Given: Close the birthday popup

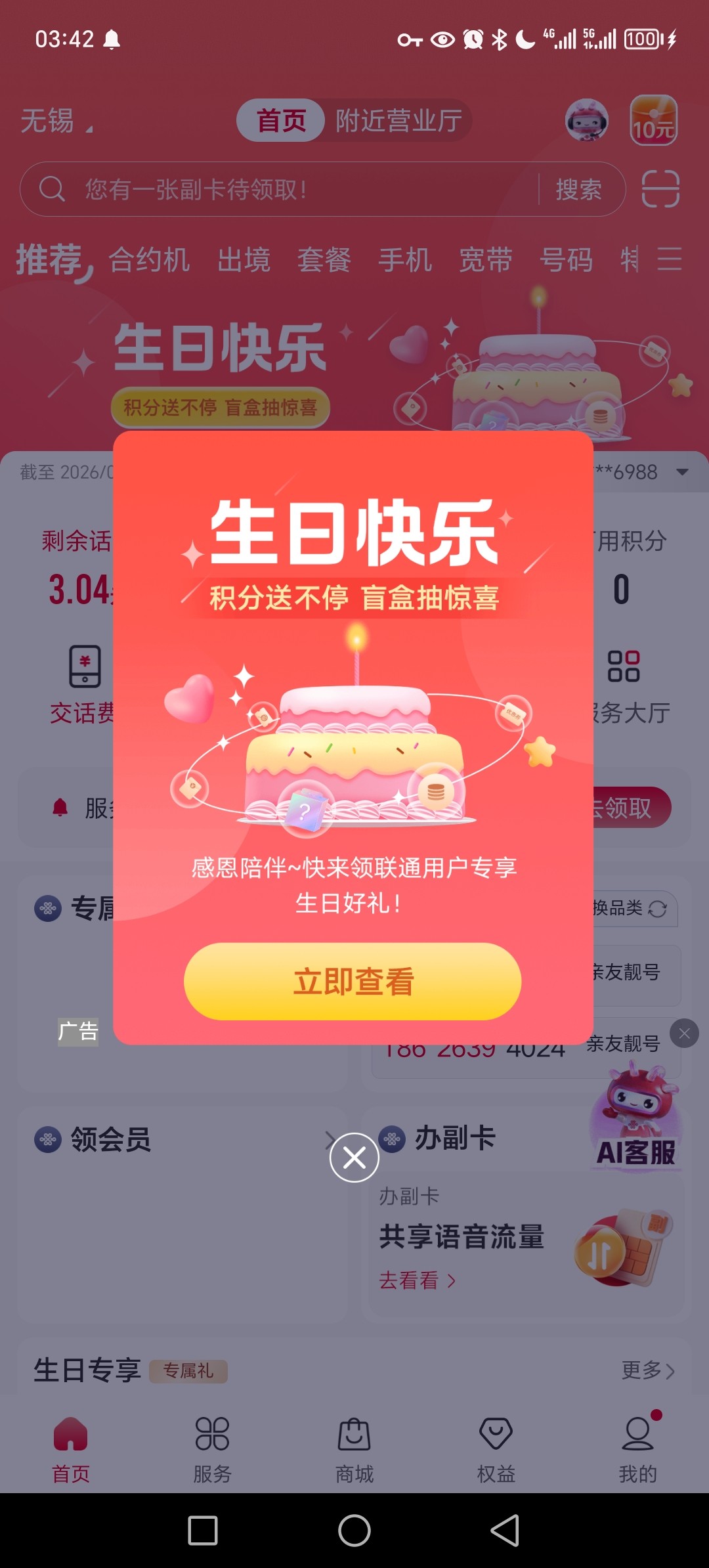Looking at the screenshot, I should (x=354, y=1158).
